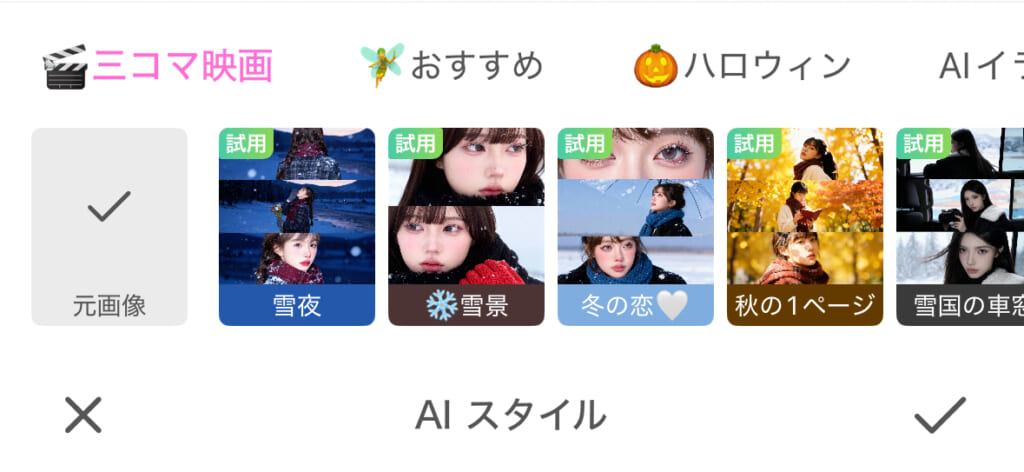Pick the 秋の1ページ style
Image resolution: width=1024 pixels, height=472 pixels.
point(805,226)
